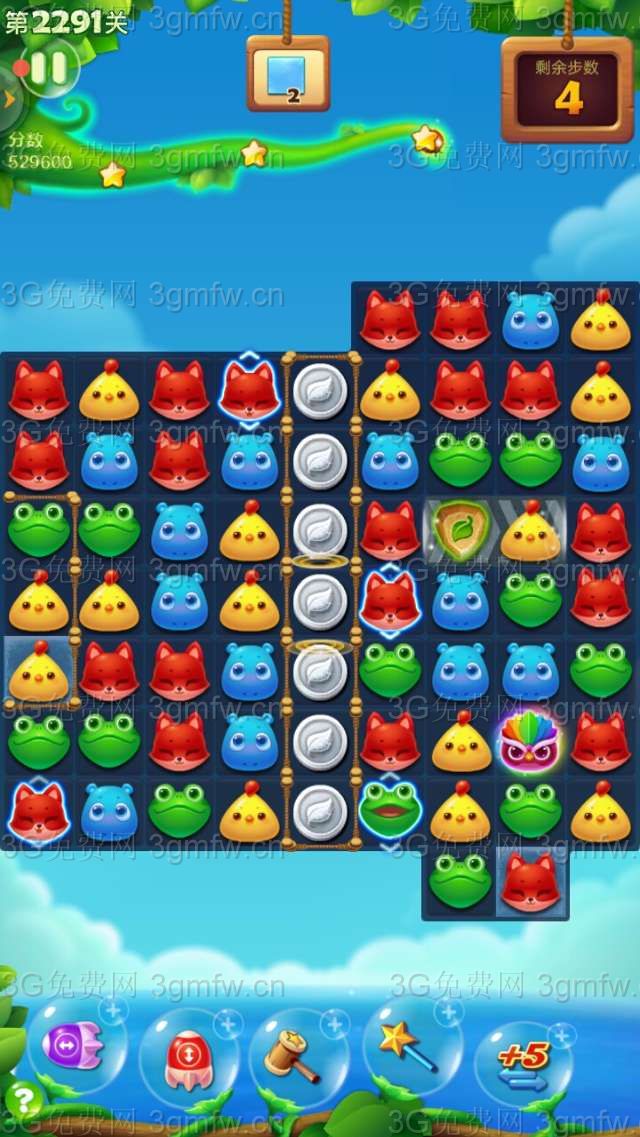
Task: Tap the green leaf shield tile
Action: point(460,530)
